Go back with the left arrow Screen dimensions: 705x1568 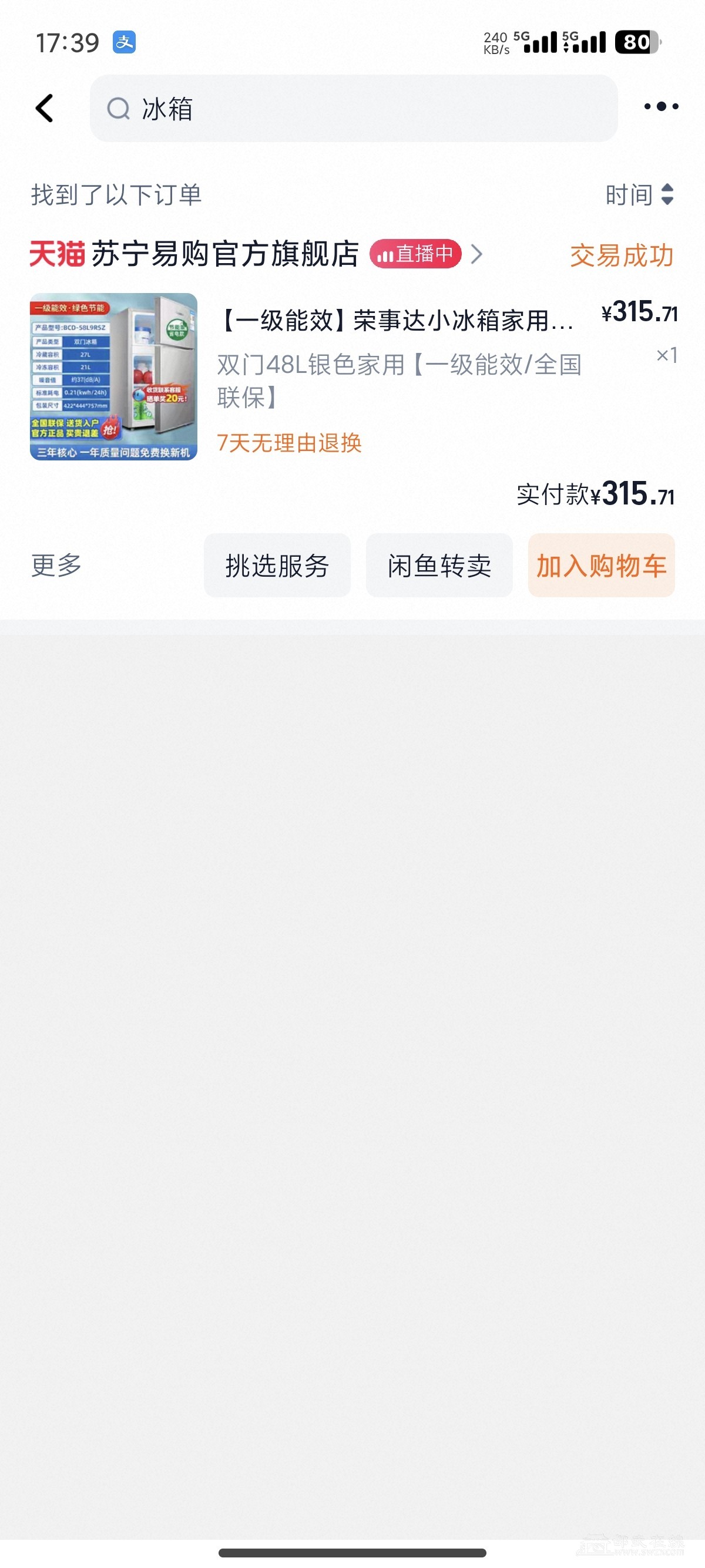pos(45,108)
